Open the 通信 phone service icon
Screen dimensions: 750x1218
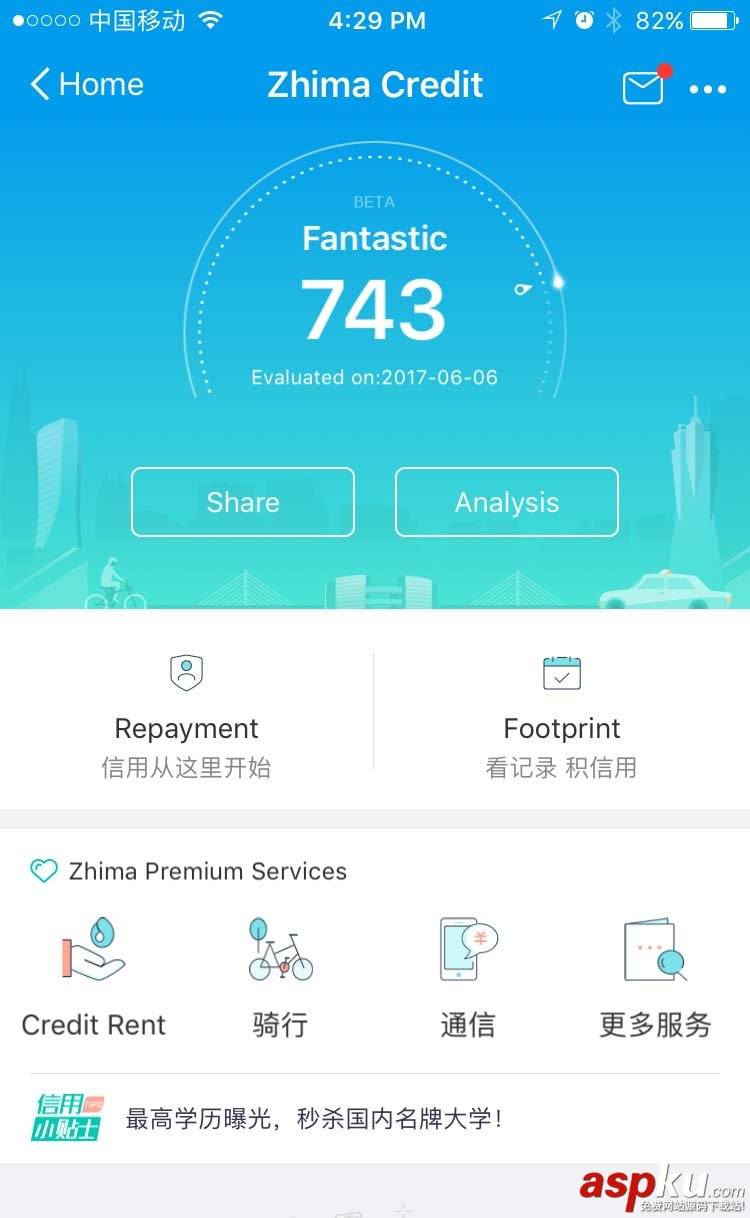tap(466, 948)
